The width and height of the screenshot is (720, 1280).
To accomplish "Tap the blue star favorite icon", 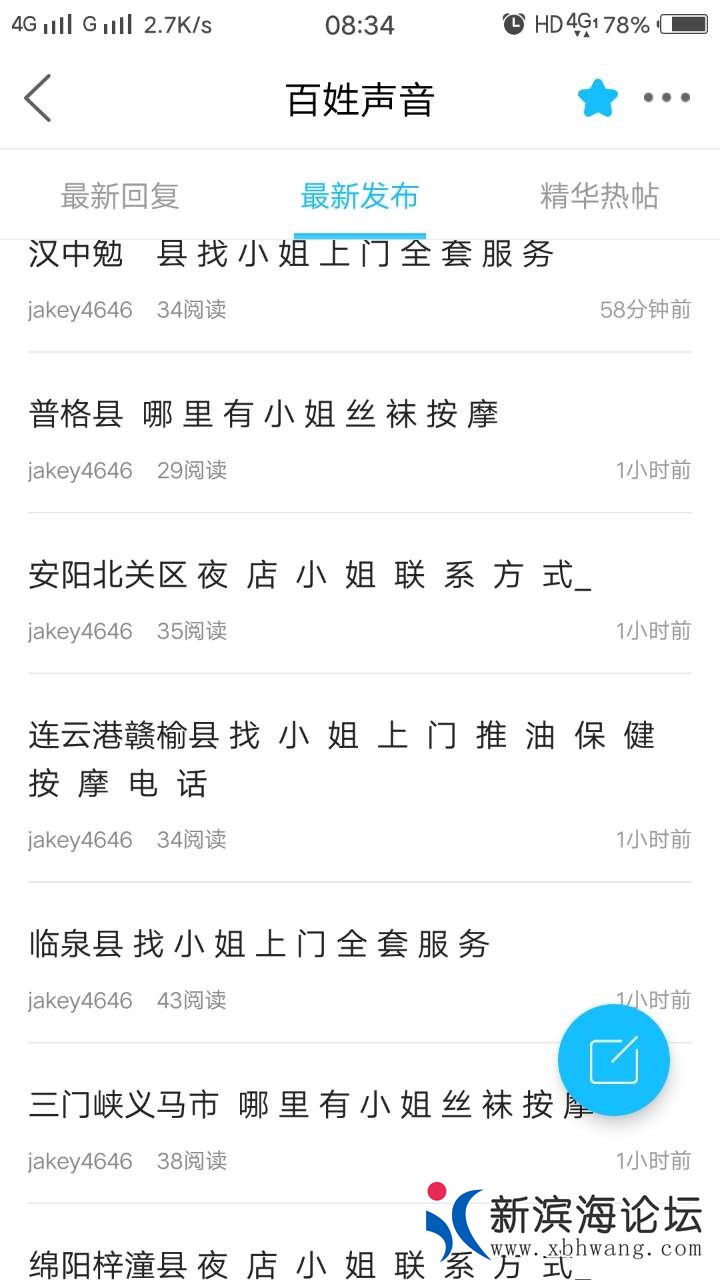I will click(x=597, y=98).
